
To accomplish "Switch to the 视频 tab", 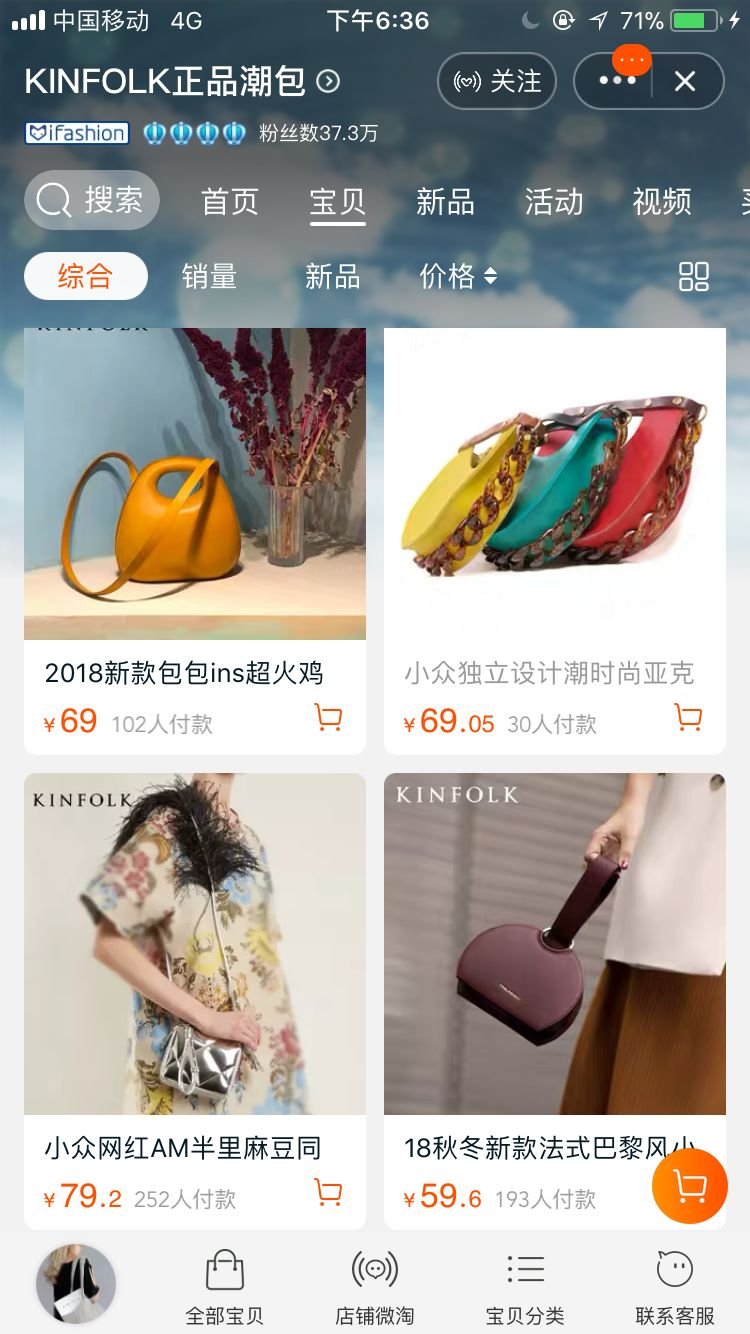I will [x=662, y=201].
